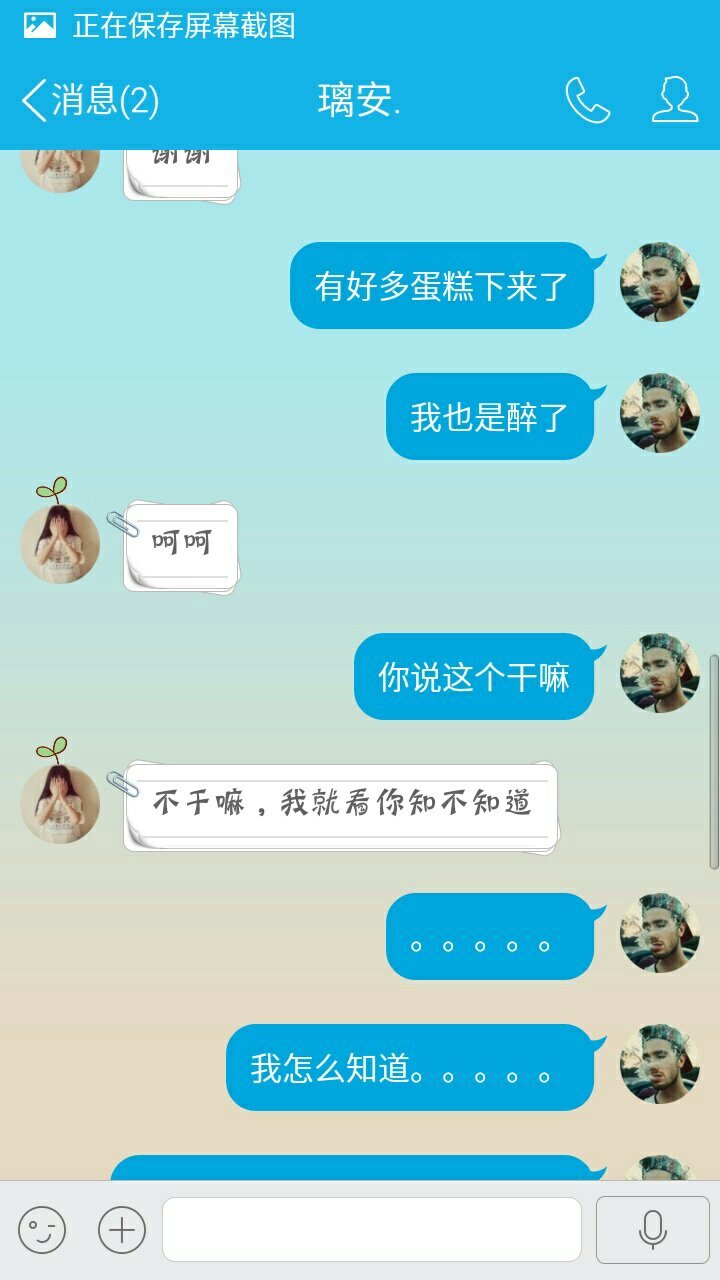Tap the message 不干嘛,我就看你知不知道
Image resolution: width=720 pixels, height=1280 pixels.
(x=341, y=803)
